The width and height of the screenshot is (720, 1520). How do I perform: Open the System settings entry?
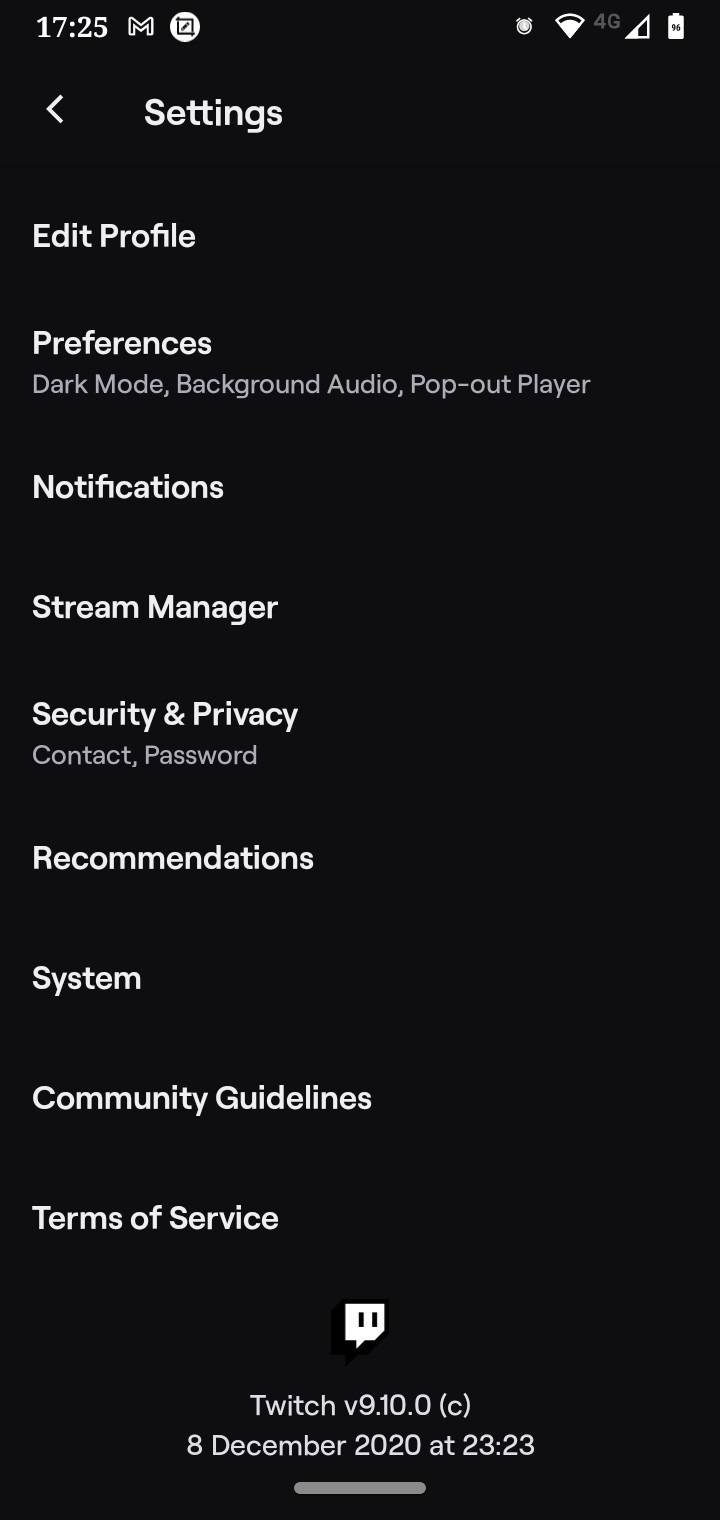tap(86, 978)
